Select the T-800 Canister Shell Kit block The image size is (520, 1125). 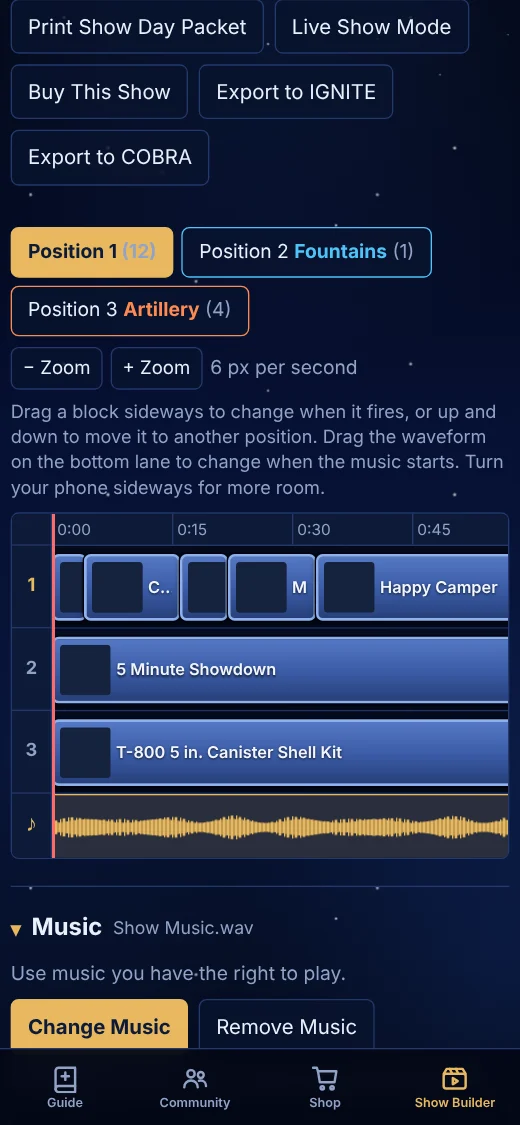281,753
